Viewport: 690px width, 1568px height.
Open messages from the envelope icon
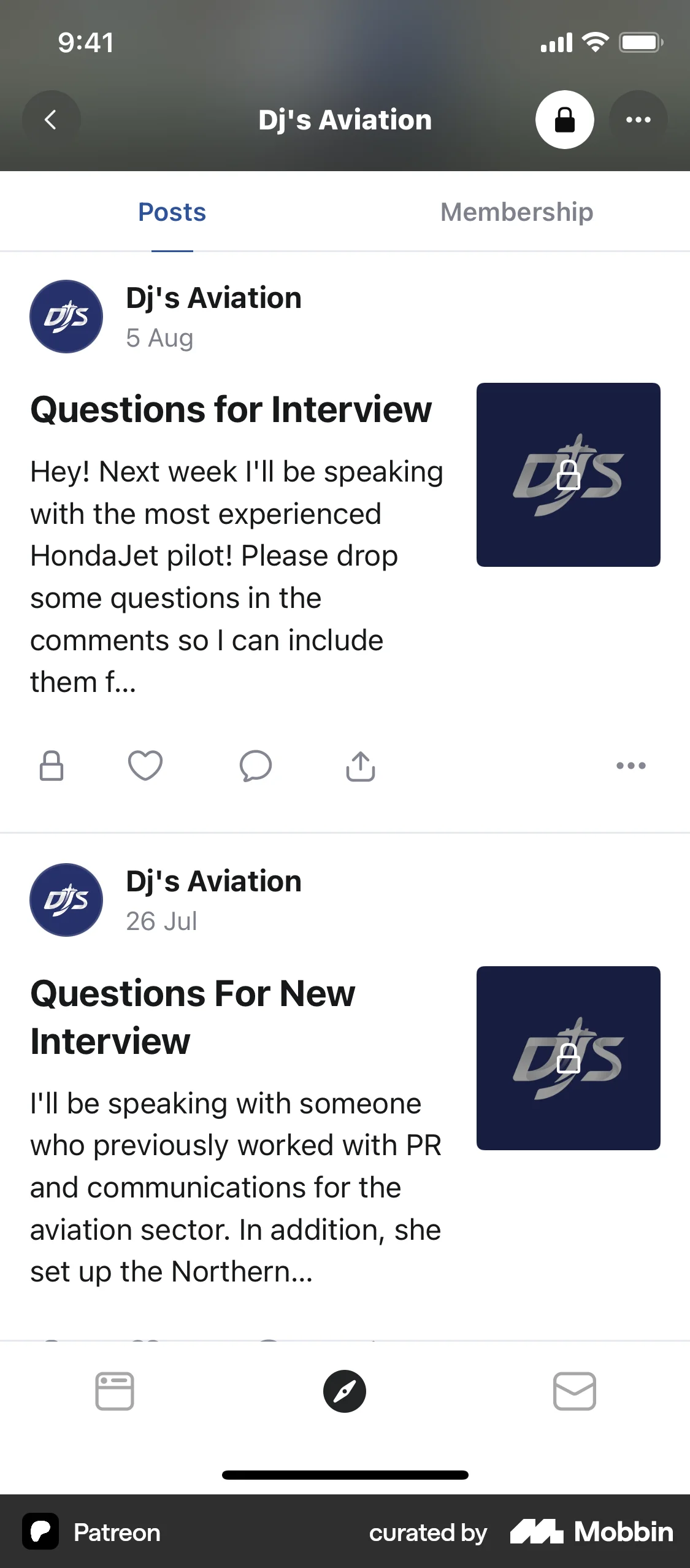(x=575, y=1391)
